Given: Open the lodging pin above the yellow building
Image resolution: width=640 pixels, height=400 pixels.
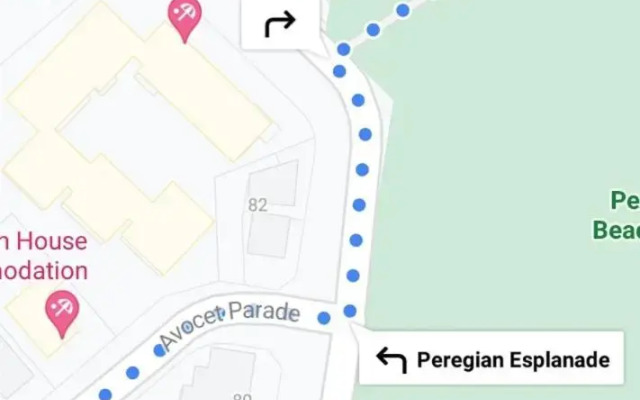Looking at the screenshot, I should [185, 17].
